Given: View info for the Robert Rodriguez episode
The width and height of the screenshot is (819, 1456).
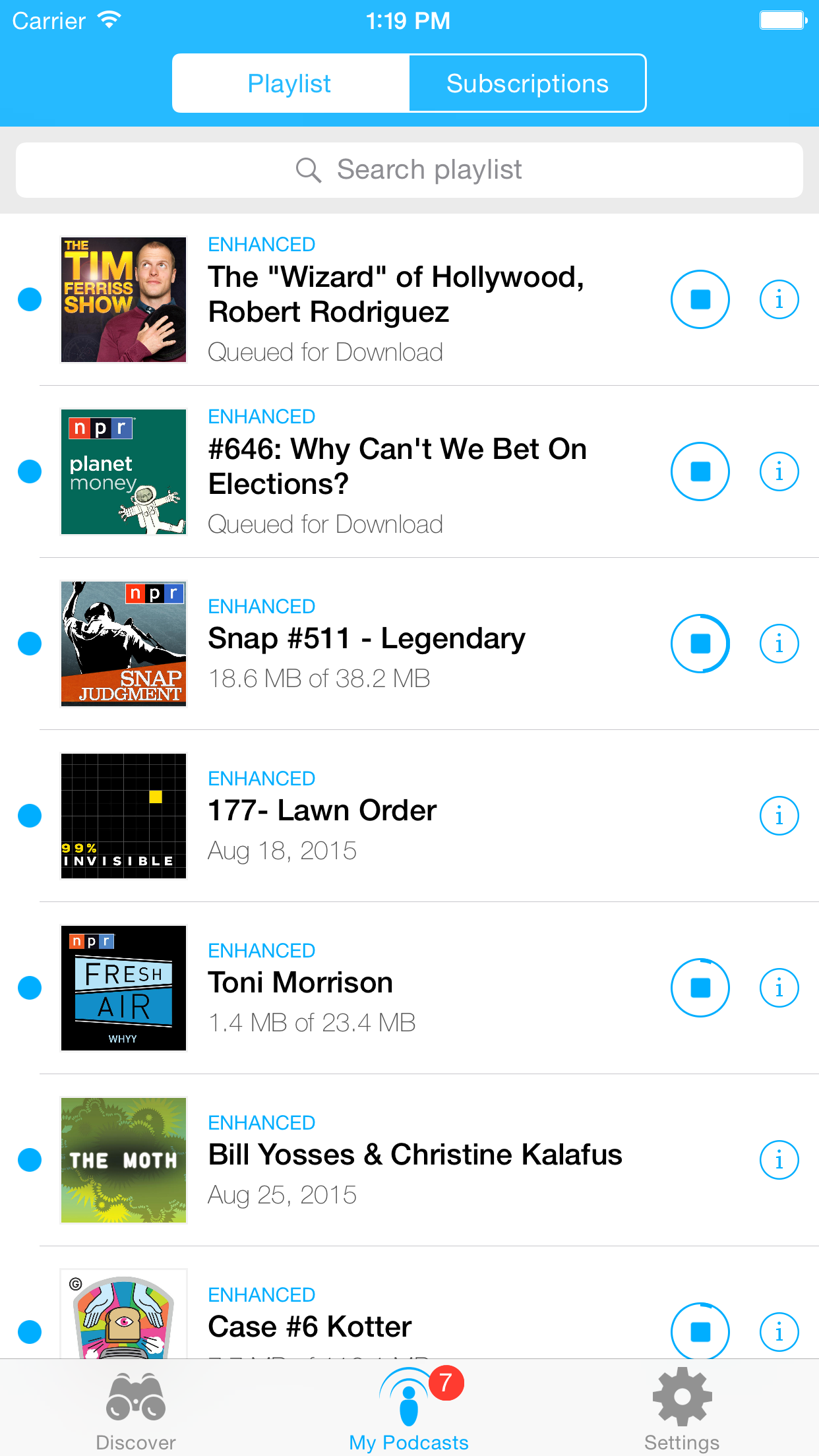Looking at the screenshot, I should pyautogui.click(x=779, y=299).
